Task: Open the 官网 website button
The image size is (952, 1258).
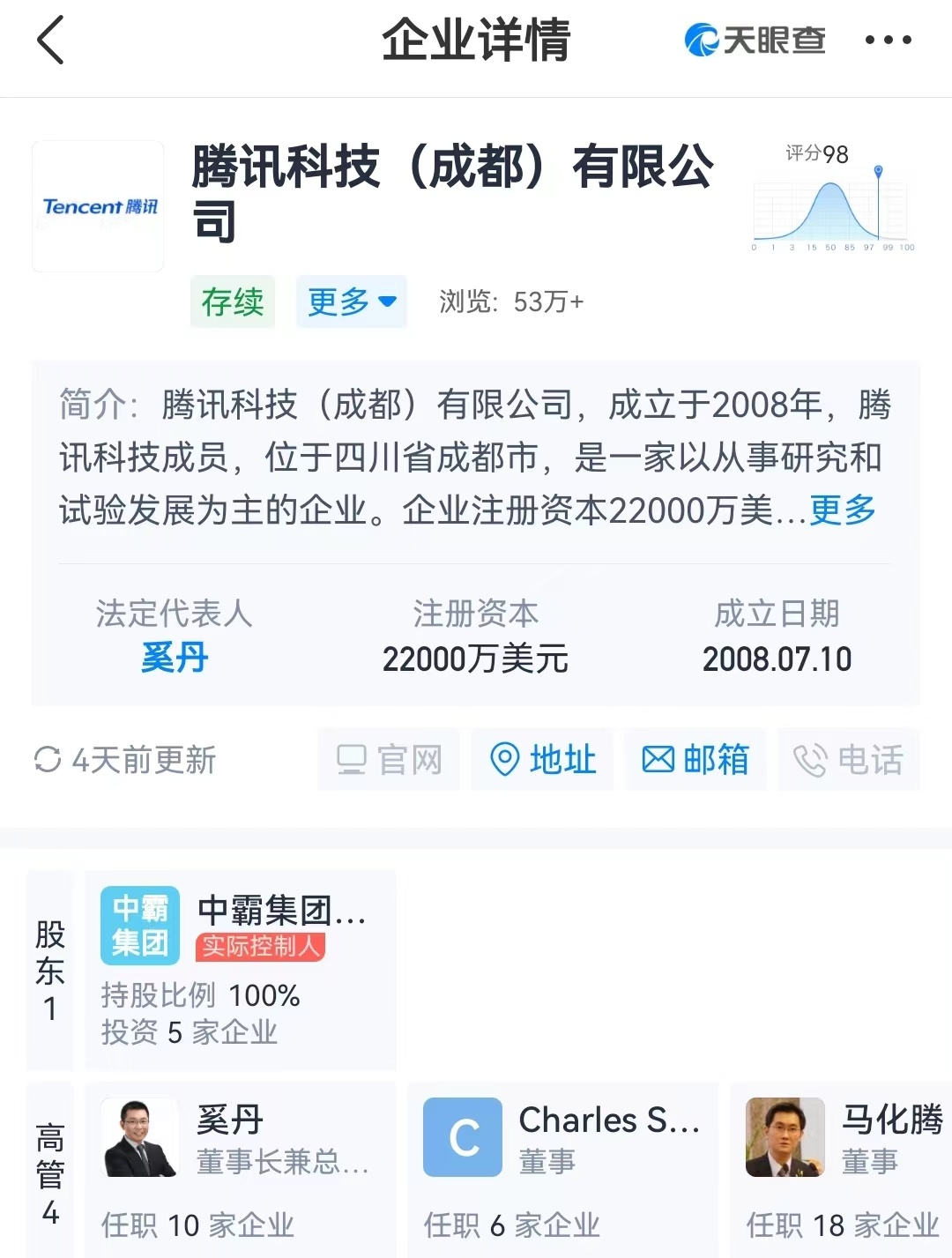Action: point(389,760)
